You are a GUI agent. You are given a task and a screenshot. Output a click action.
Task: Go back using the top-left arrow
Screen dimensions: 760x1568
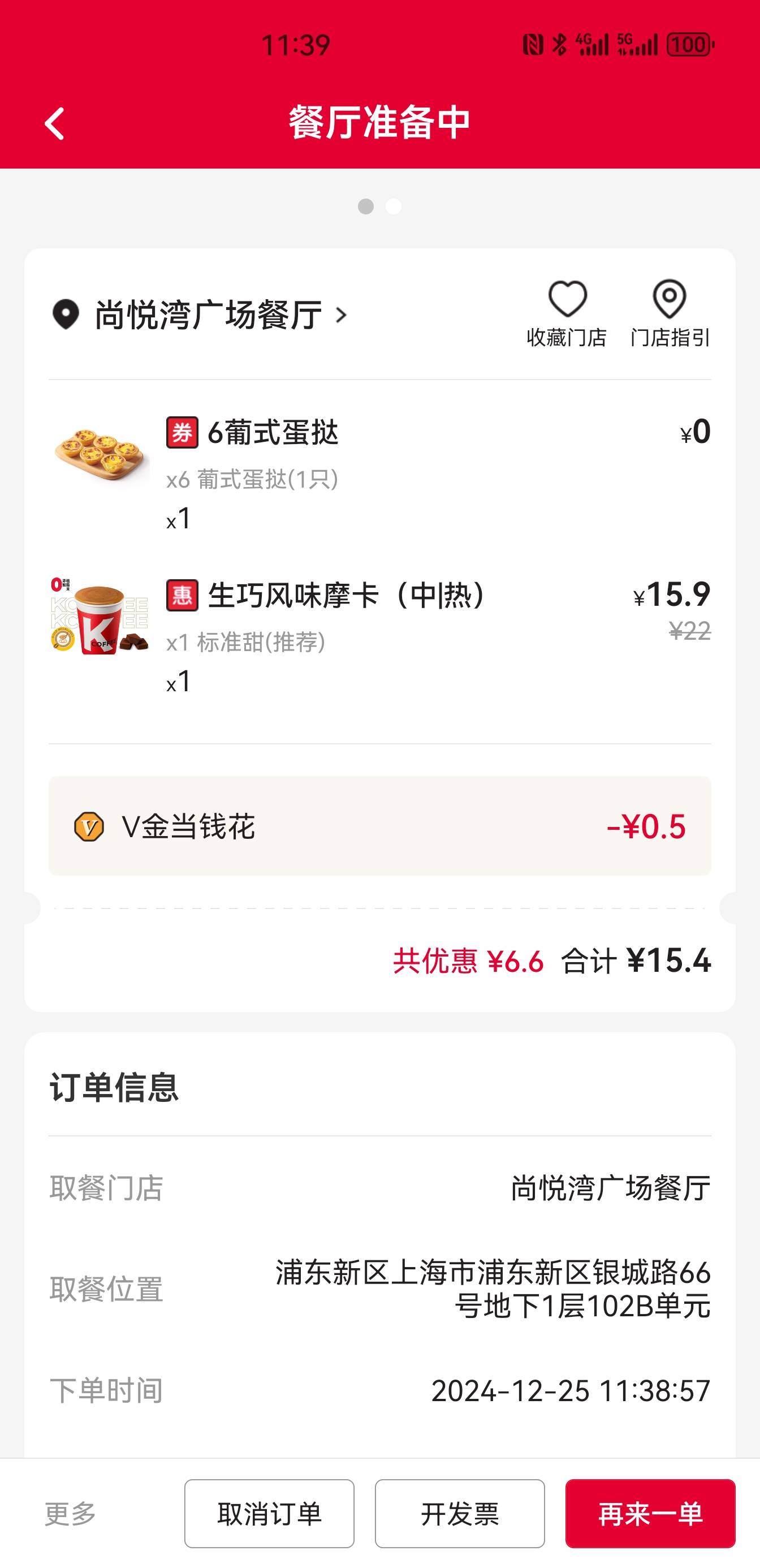54,123
